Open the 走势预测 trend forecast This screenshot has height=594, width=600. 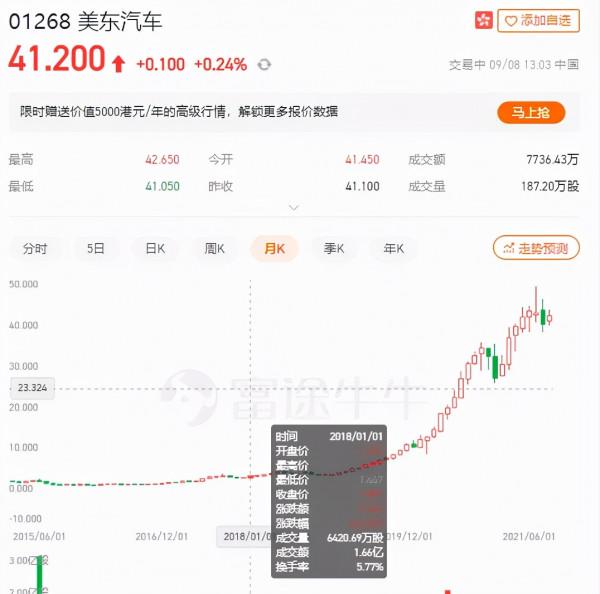pyautogui.click(x=535, y=248)
